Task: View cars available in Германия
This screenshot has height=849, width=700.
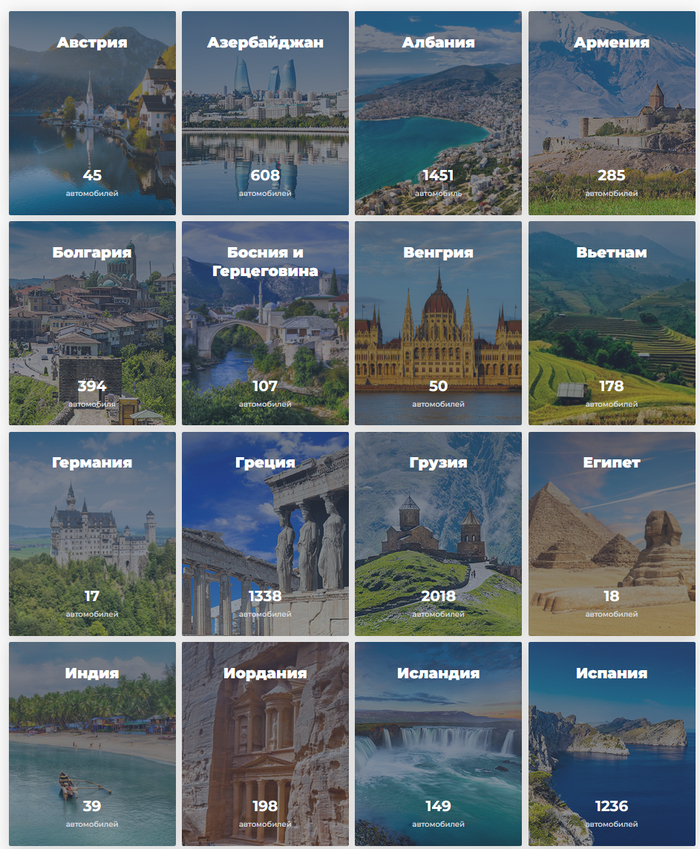Action: click(x=92, y=533)
